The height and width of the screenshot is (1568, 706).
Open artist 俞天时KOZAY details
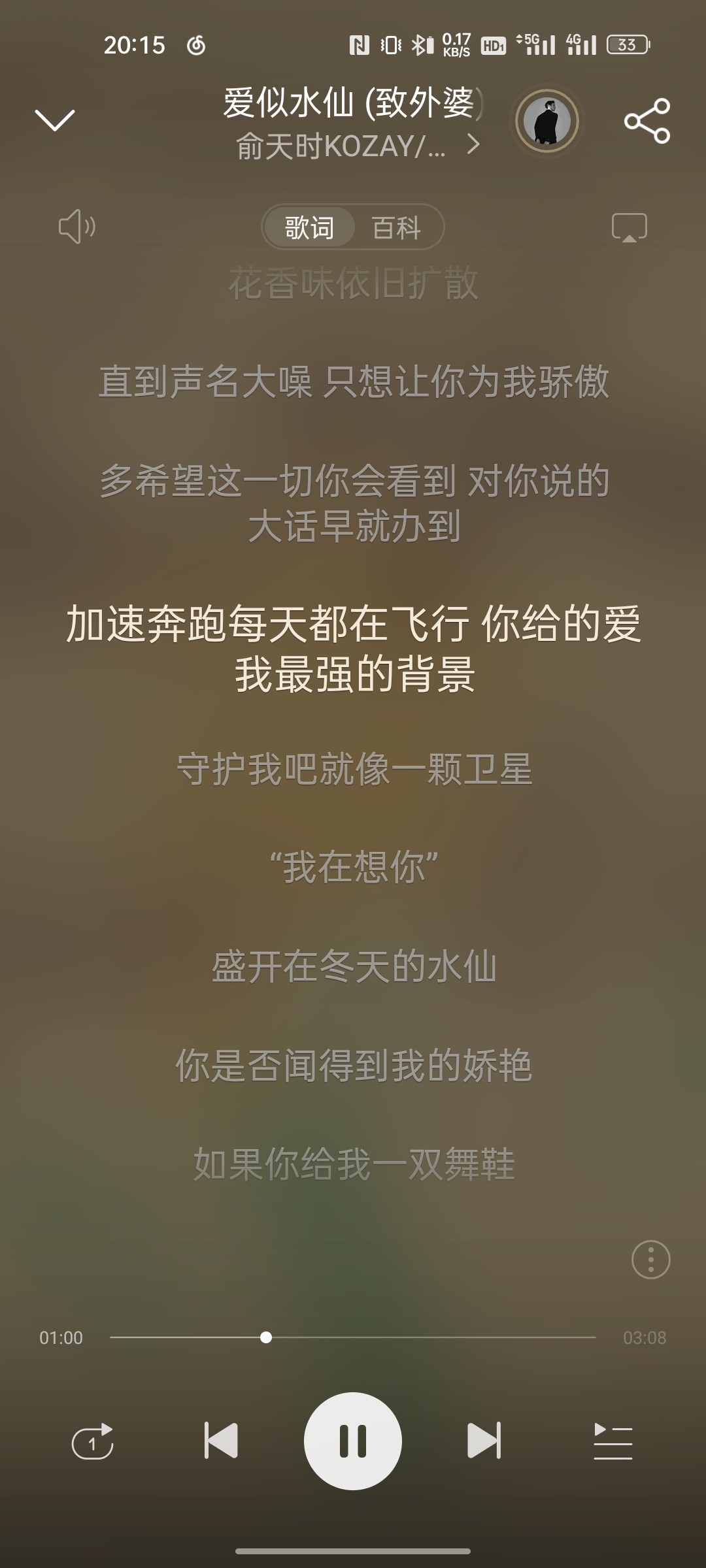click(x=356, y=146)
